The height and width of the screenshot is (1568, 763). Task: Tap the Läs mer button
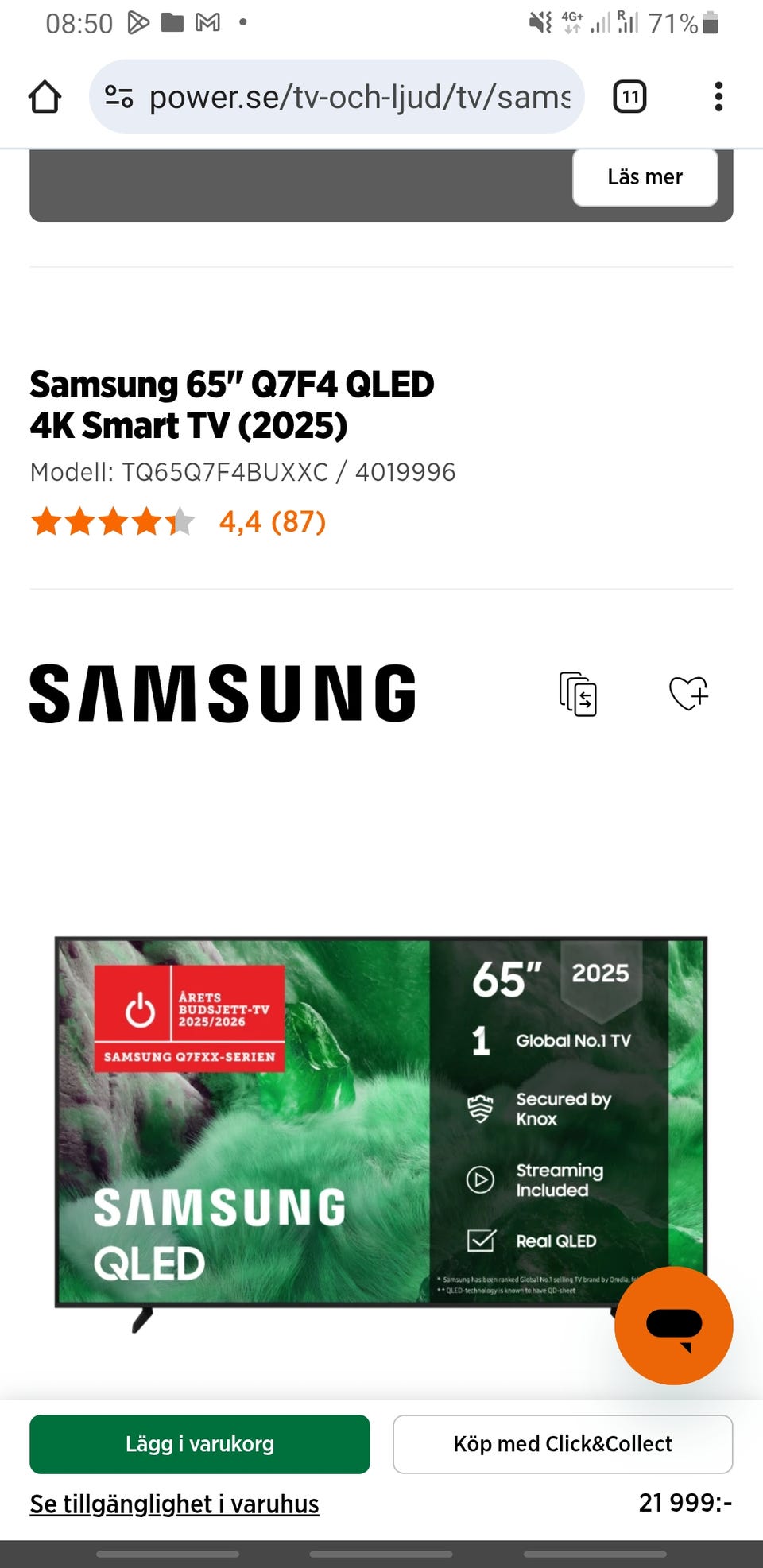pos(645,176)
